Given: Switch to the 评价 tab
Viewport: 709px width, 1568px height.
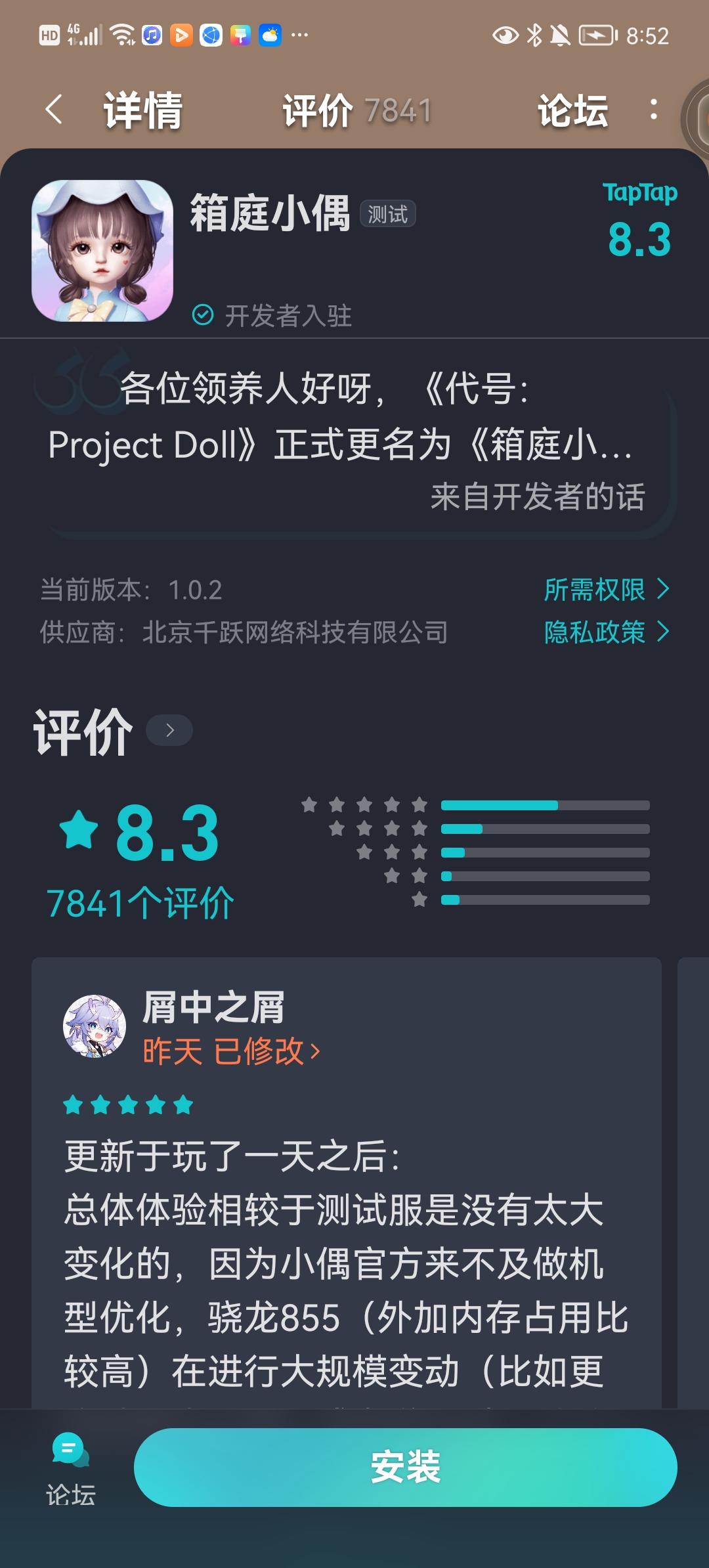Looking at the screenshot, I should [356, 110].
